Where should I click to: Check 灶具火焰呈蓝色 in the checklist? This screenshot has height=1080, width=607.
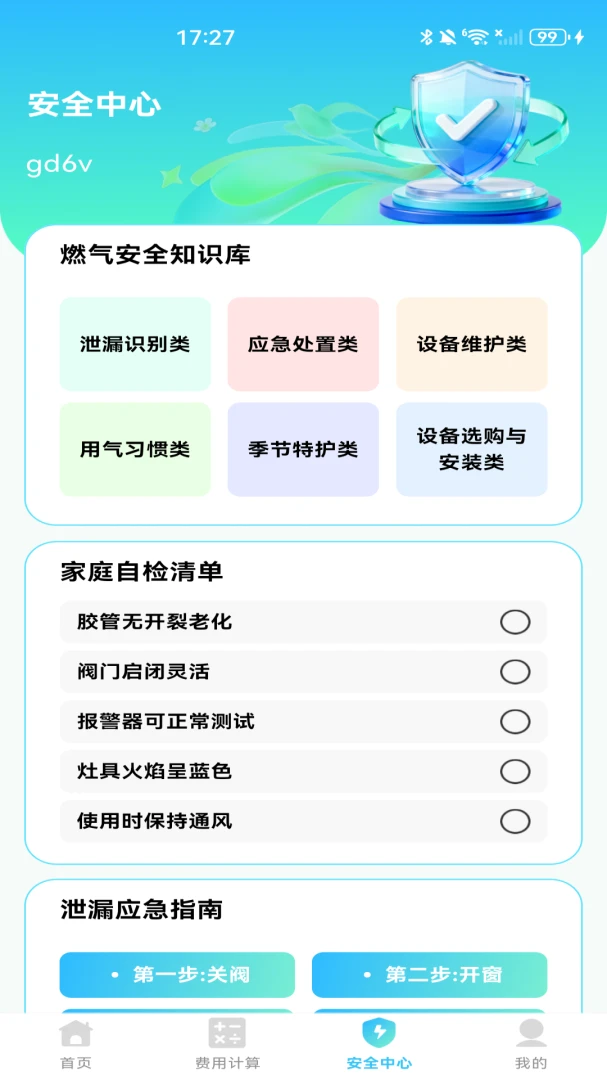[515, 771]
